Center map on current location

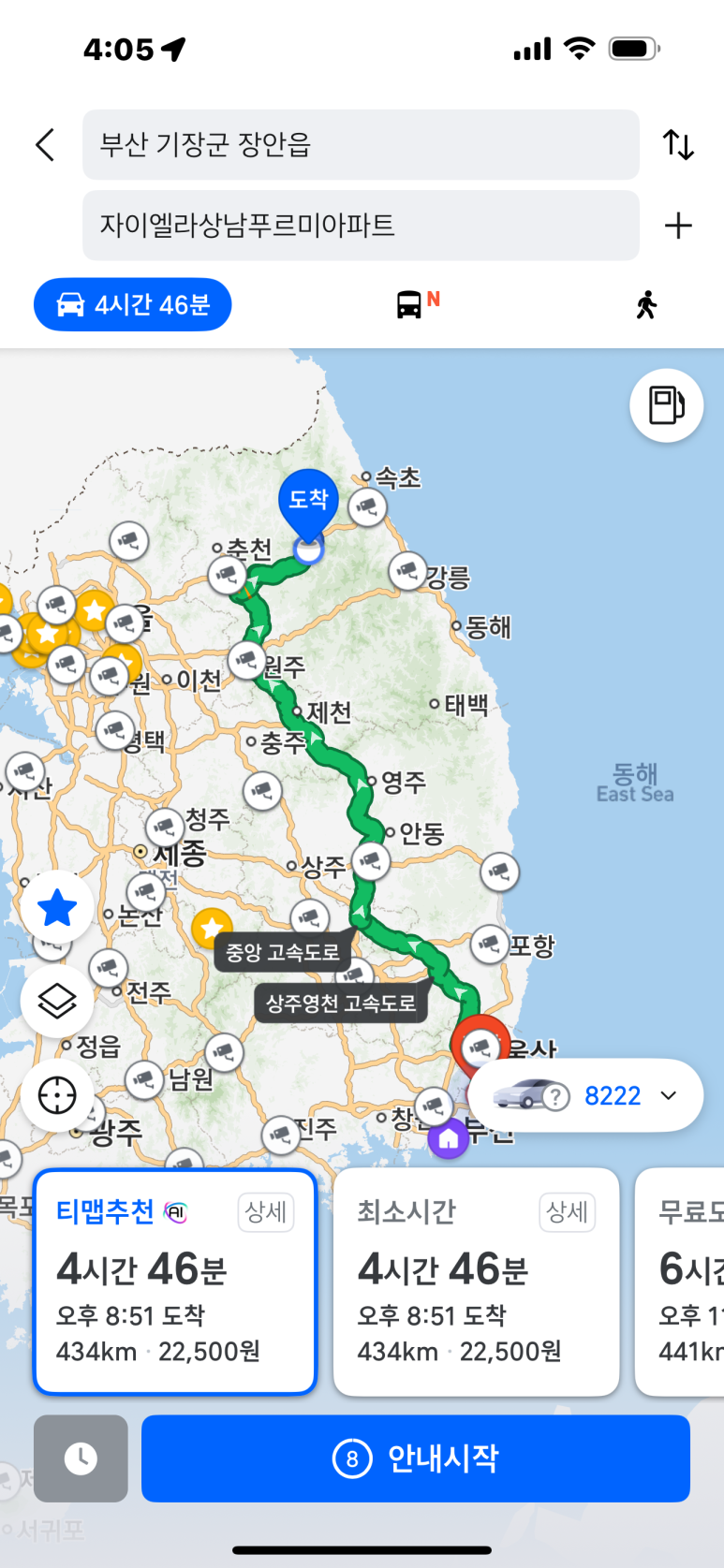pos(57,1094)
